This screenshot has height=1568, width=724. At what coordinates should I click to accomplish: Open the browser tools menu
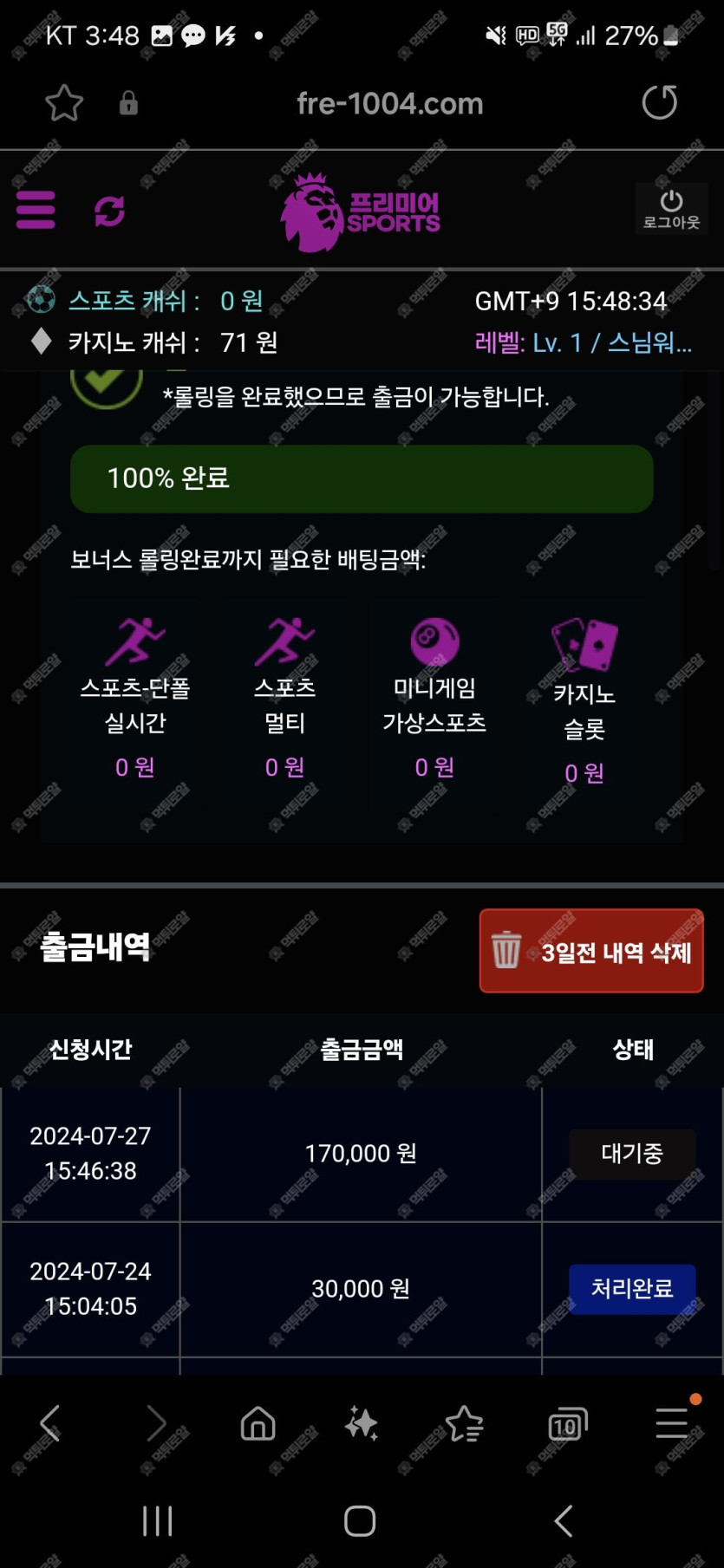pyautogui.click(x=672, y=1422)
